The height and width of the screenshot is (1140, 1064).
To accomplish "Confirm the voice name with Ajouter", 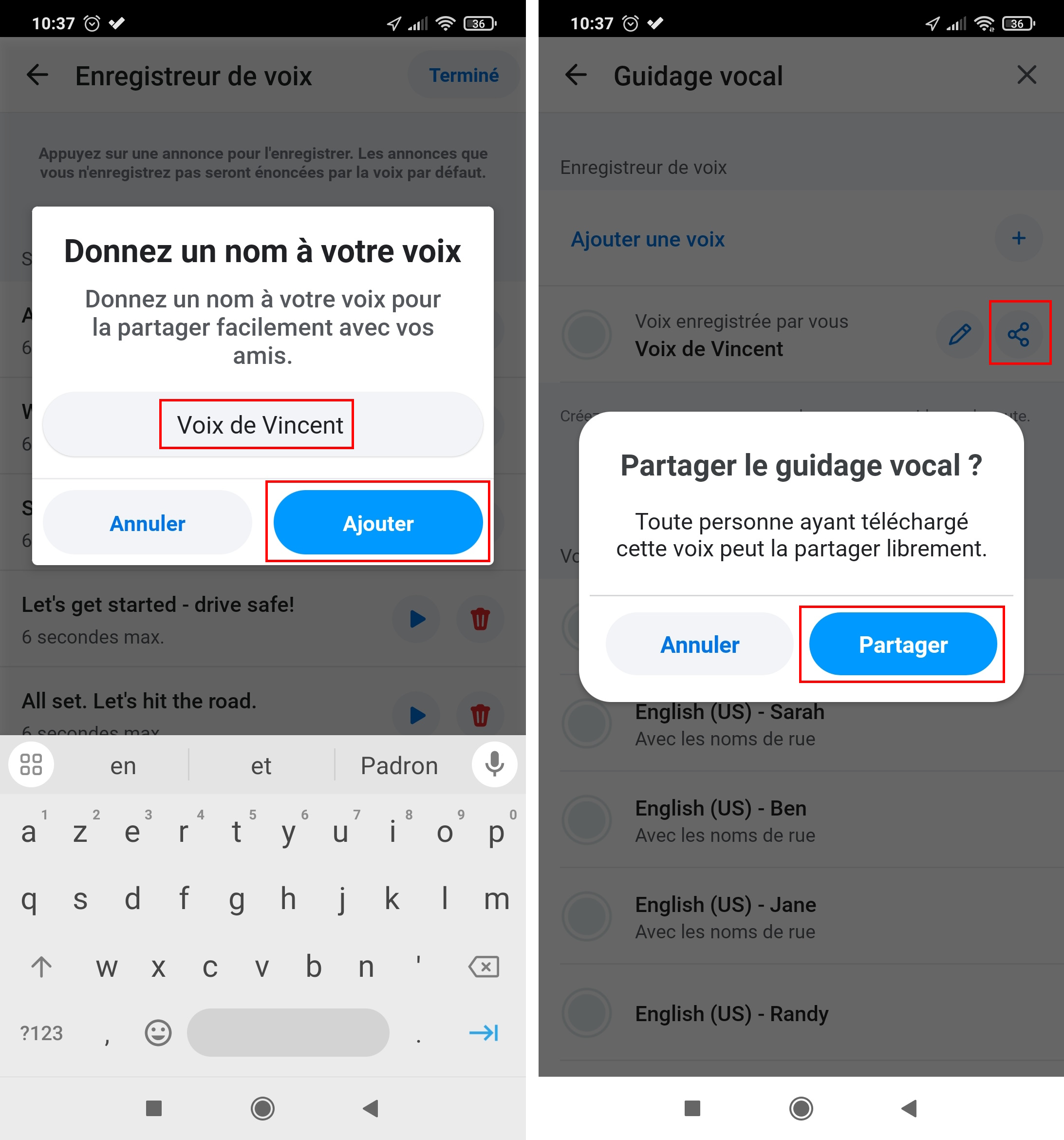I will pos(378,522).
